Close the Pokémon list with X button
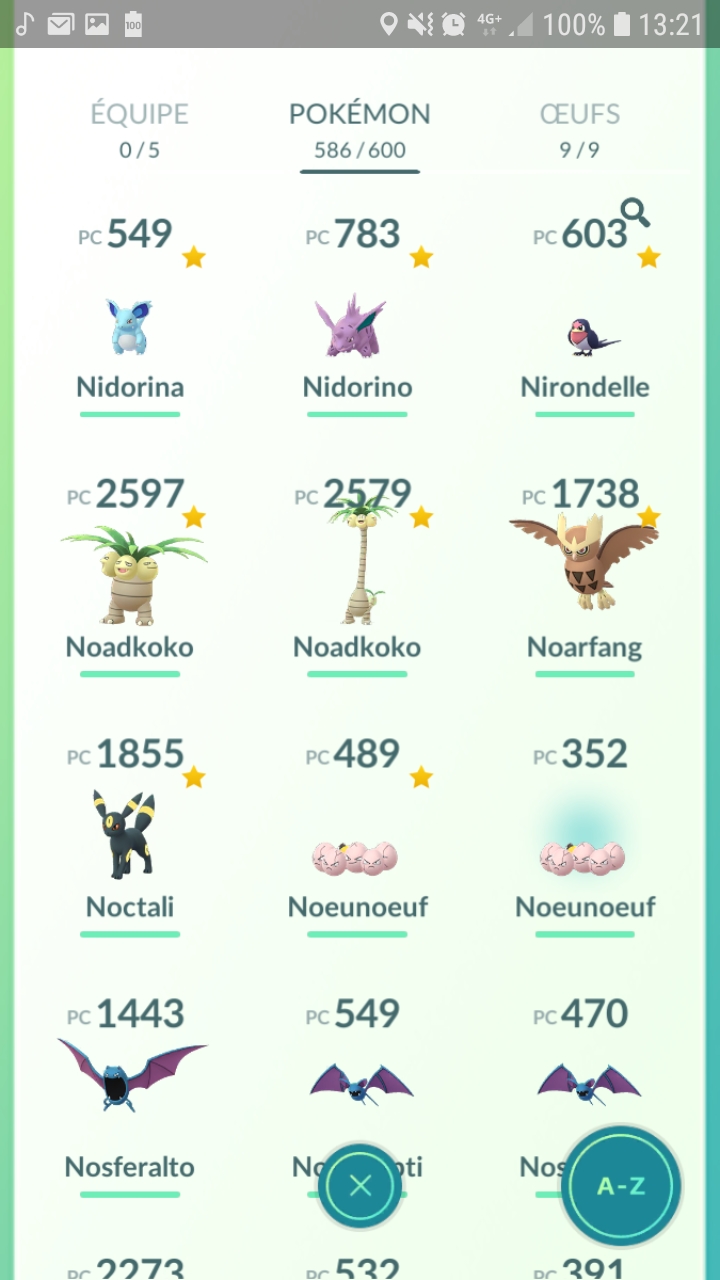The height and width of the screenshot is (1280, 720). pos(360,1186)
